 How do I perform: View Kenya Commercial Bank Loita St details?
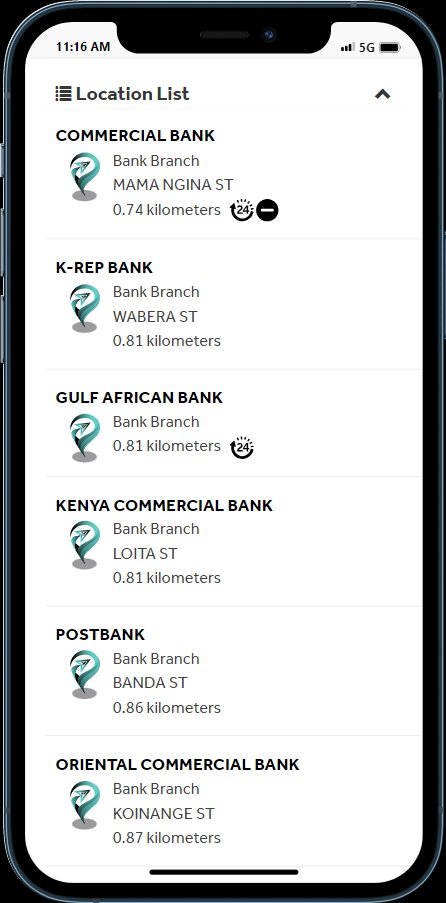coord(233,541)
